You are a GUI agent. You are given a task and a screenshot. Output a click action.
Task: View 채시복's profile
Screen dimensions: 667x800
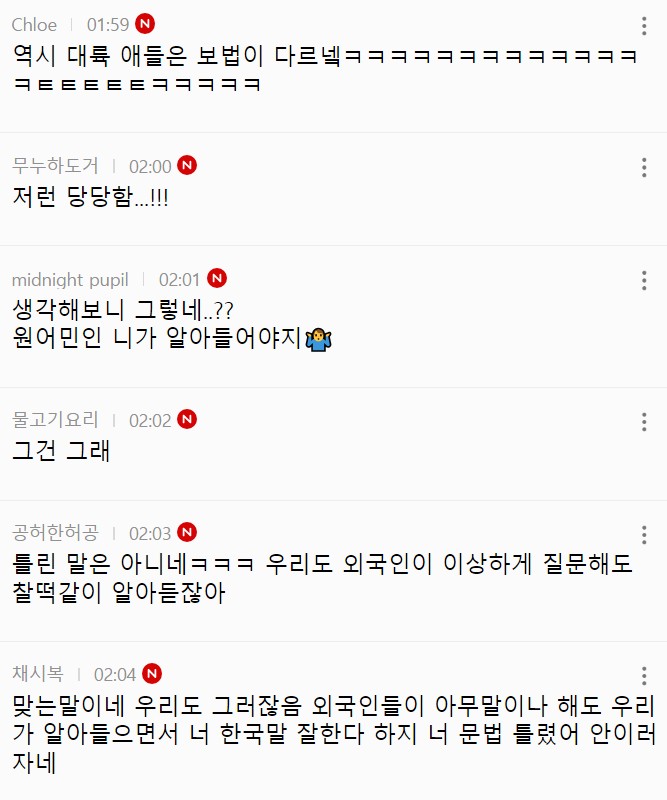[38, 674]
